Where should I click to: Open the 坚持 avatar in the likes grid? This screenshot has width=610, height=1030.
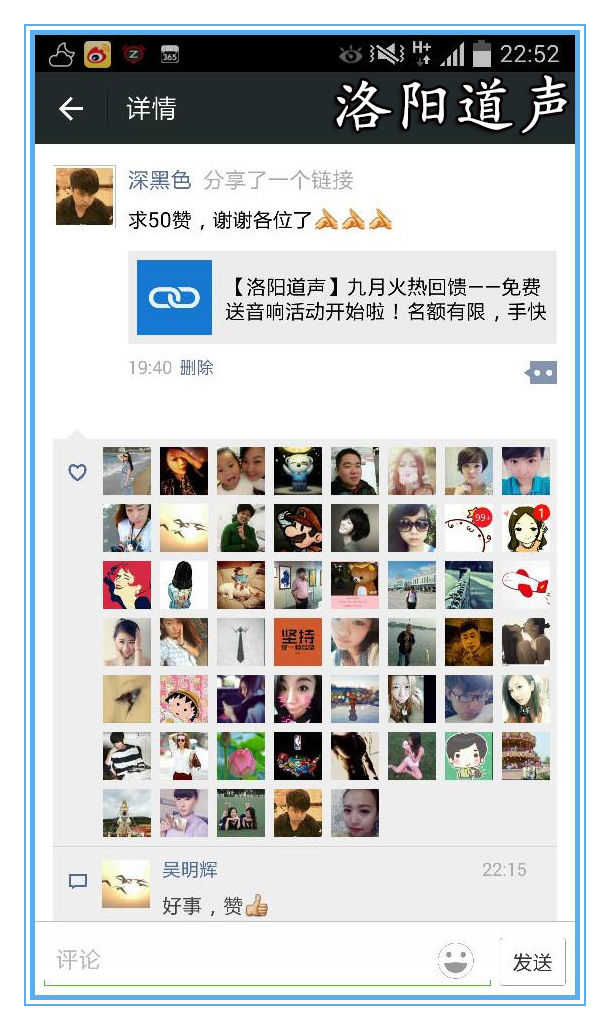point(298,642)
